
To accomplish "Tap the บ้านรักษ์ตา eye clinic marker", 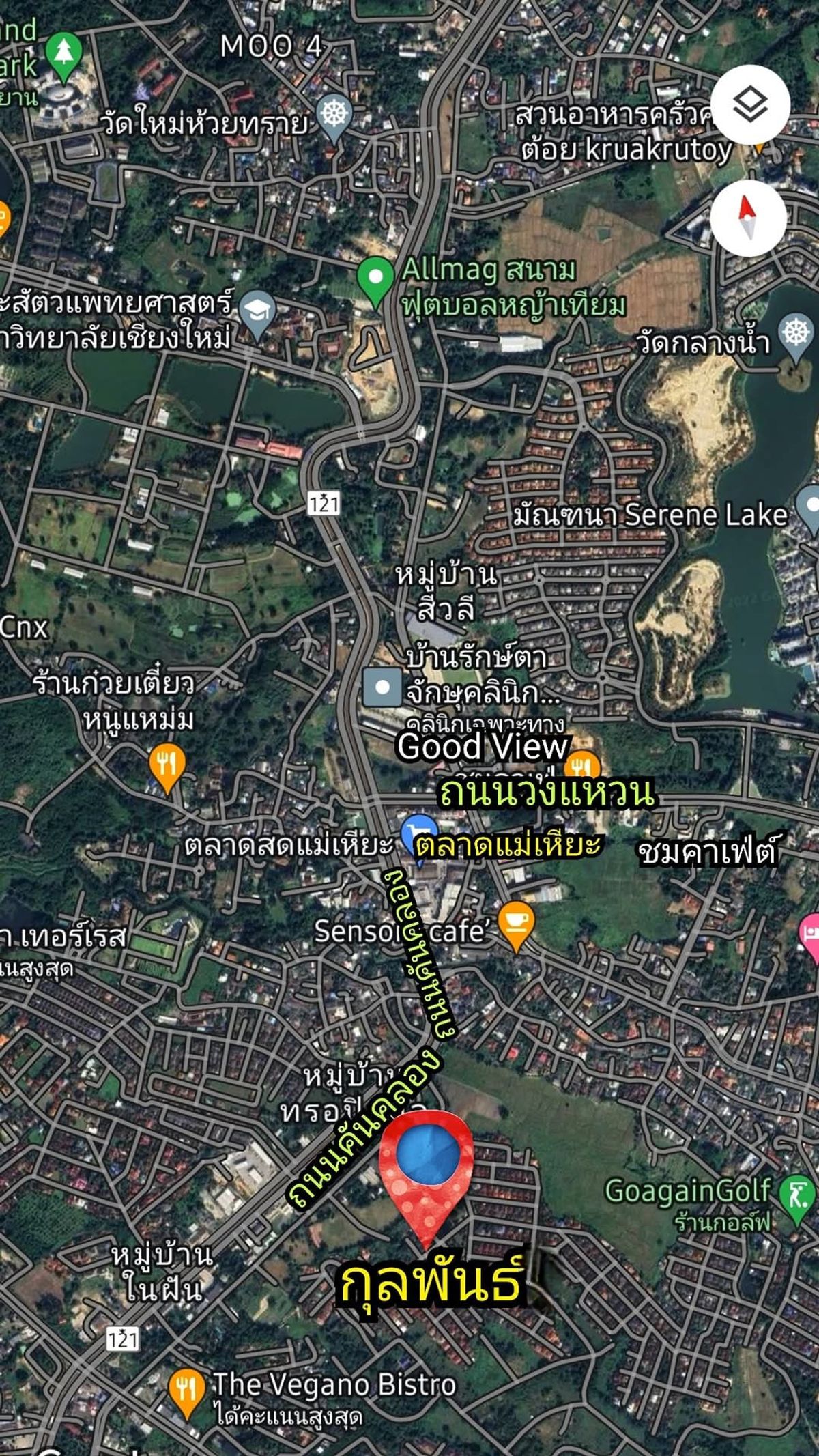I will (x=382, y=687).
